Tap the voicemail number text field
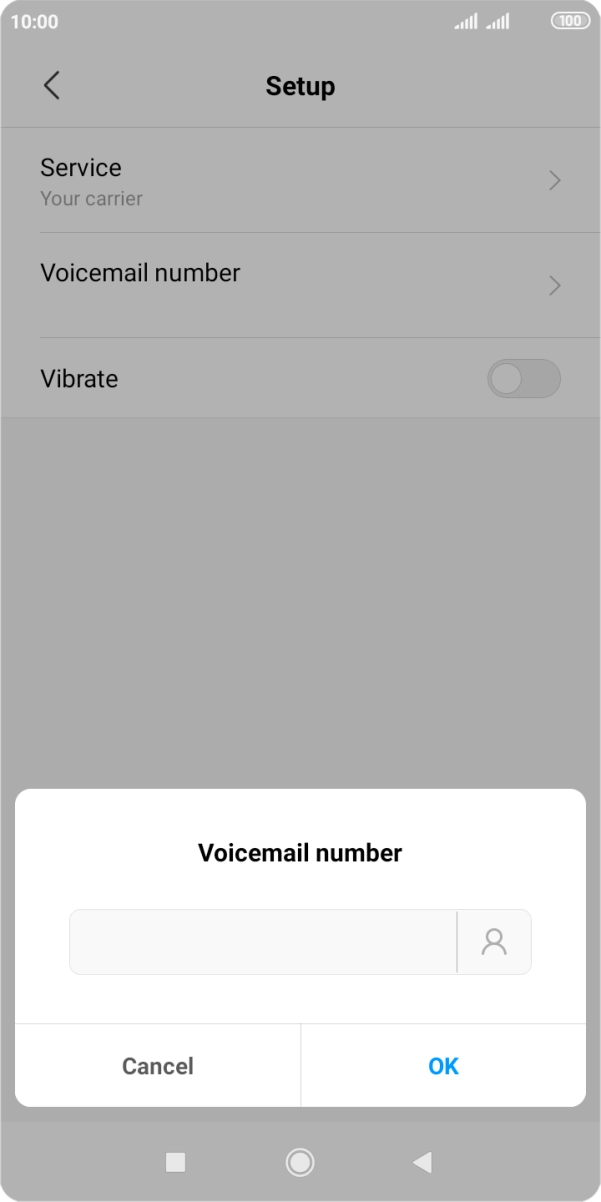 tap(262, 942)
